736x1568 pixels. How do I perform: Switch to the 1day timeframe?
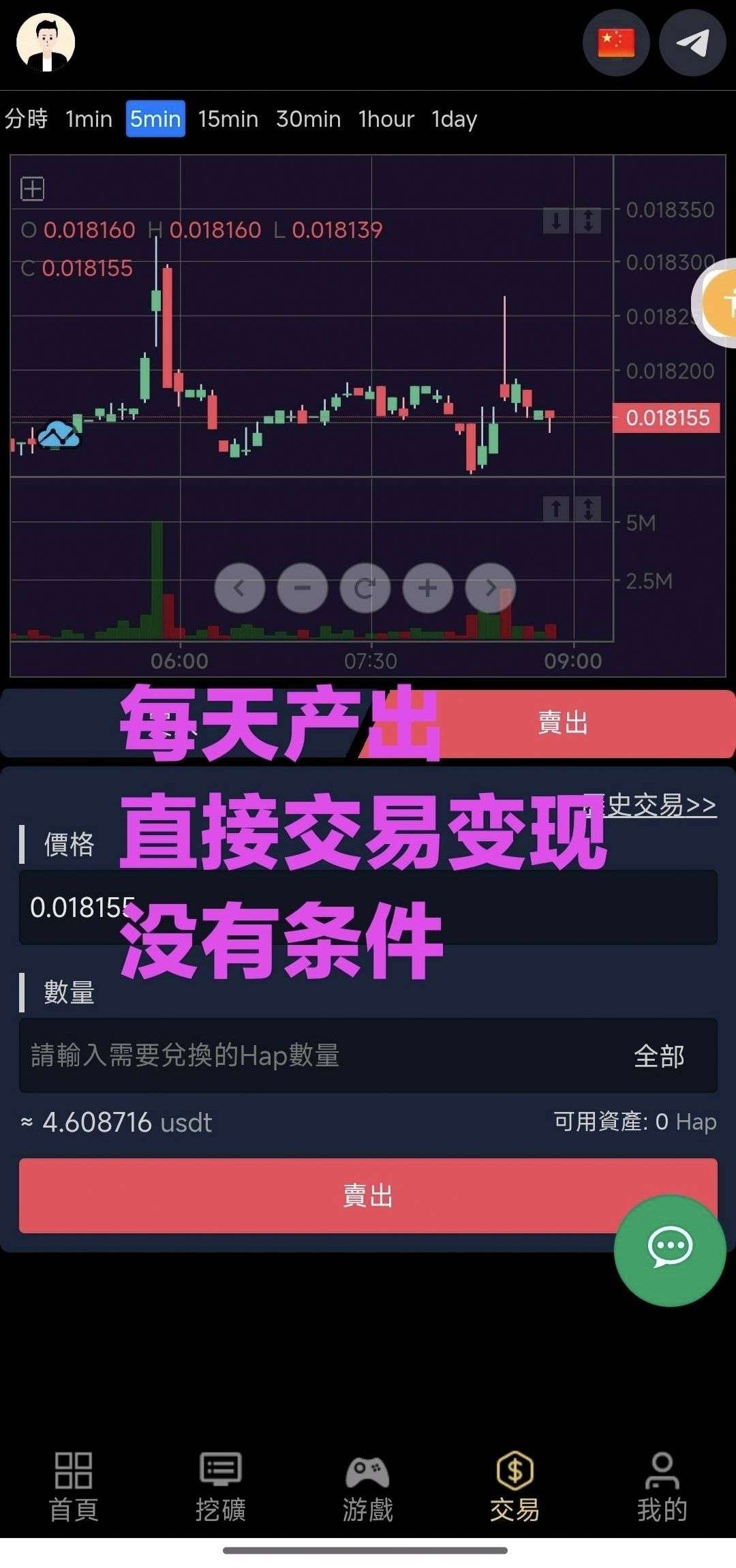coord(454,119)
